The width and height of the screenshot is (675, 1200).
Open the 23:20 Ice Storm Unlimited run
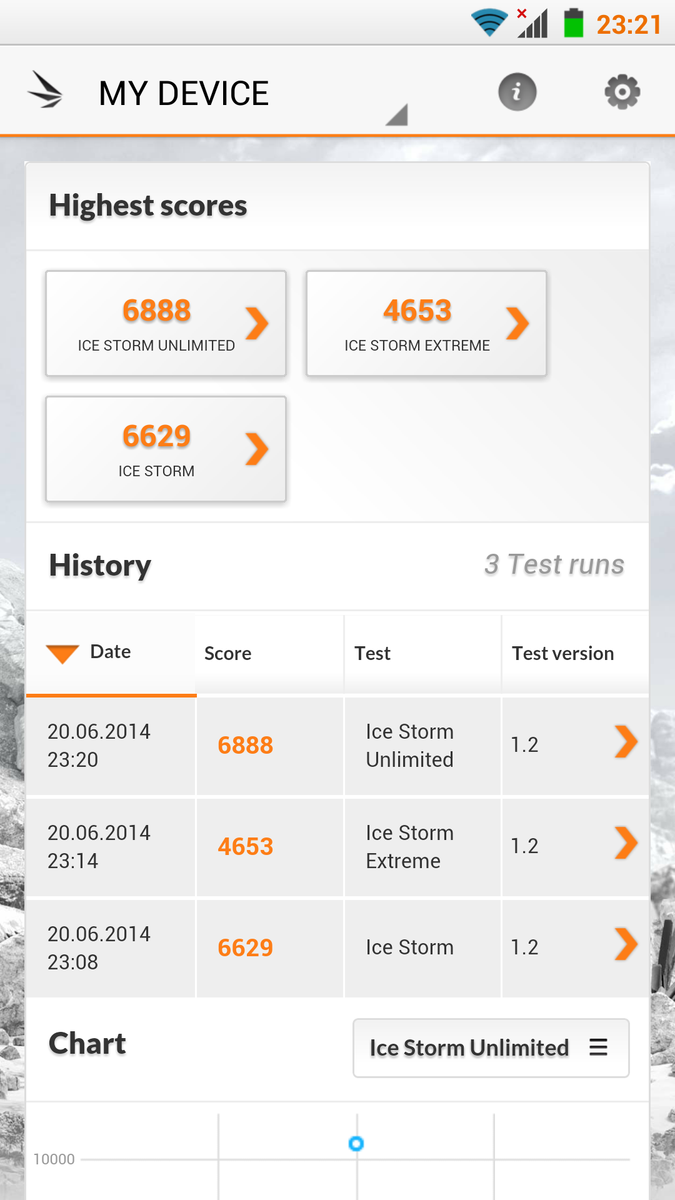(x=337, y=745)
